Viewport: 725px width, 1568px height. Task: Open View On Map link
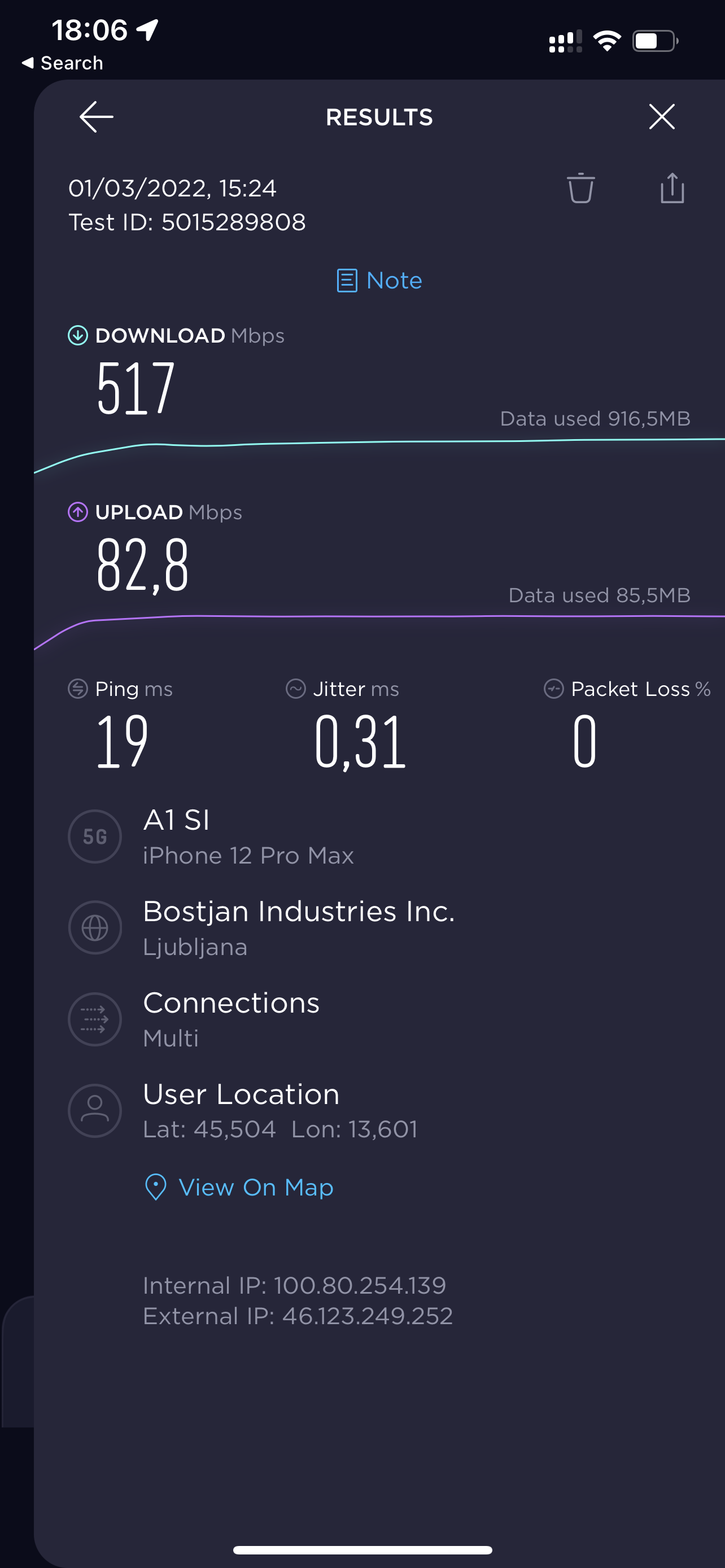tap(239, 1188)
